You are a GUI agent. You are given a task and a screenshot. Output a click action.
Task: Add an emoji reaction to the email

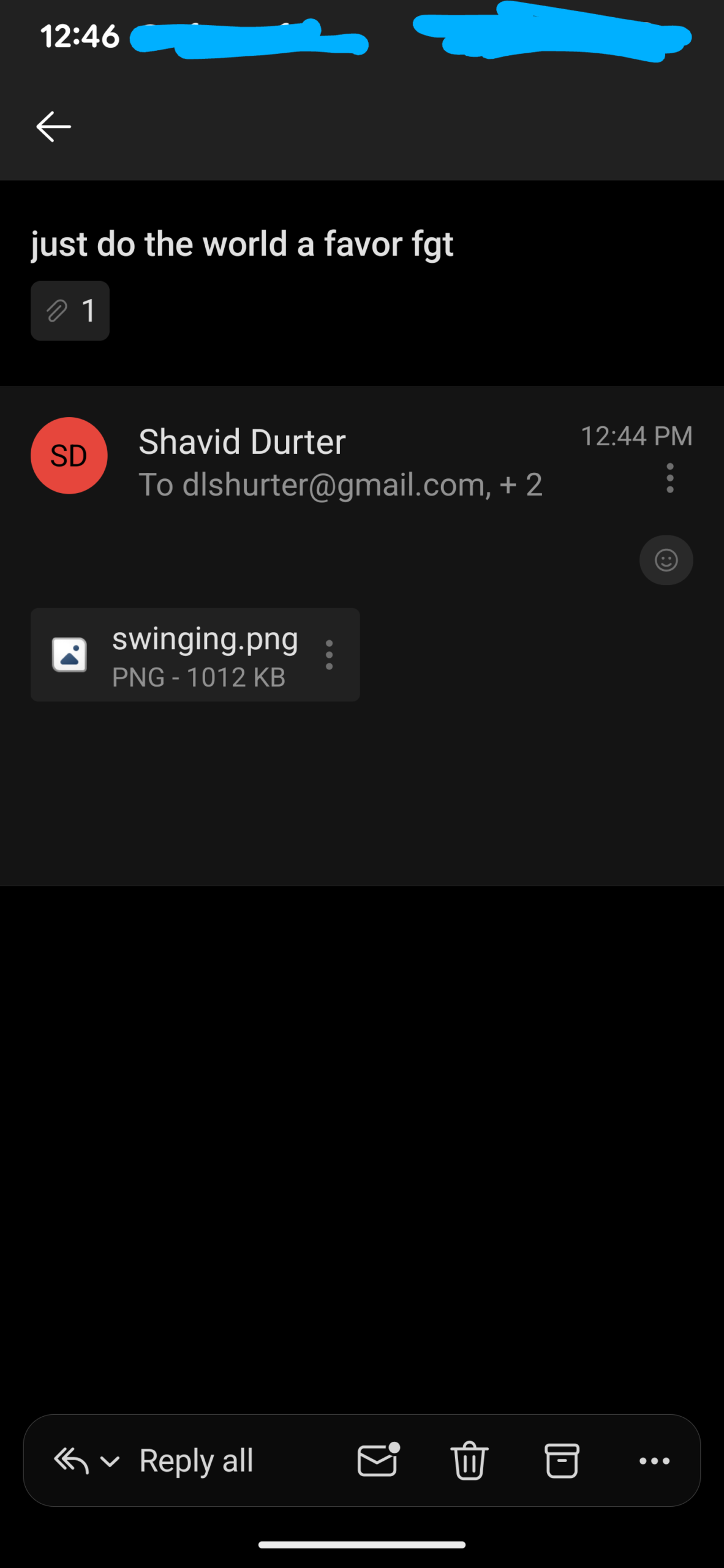(666, 560)
